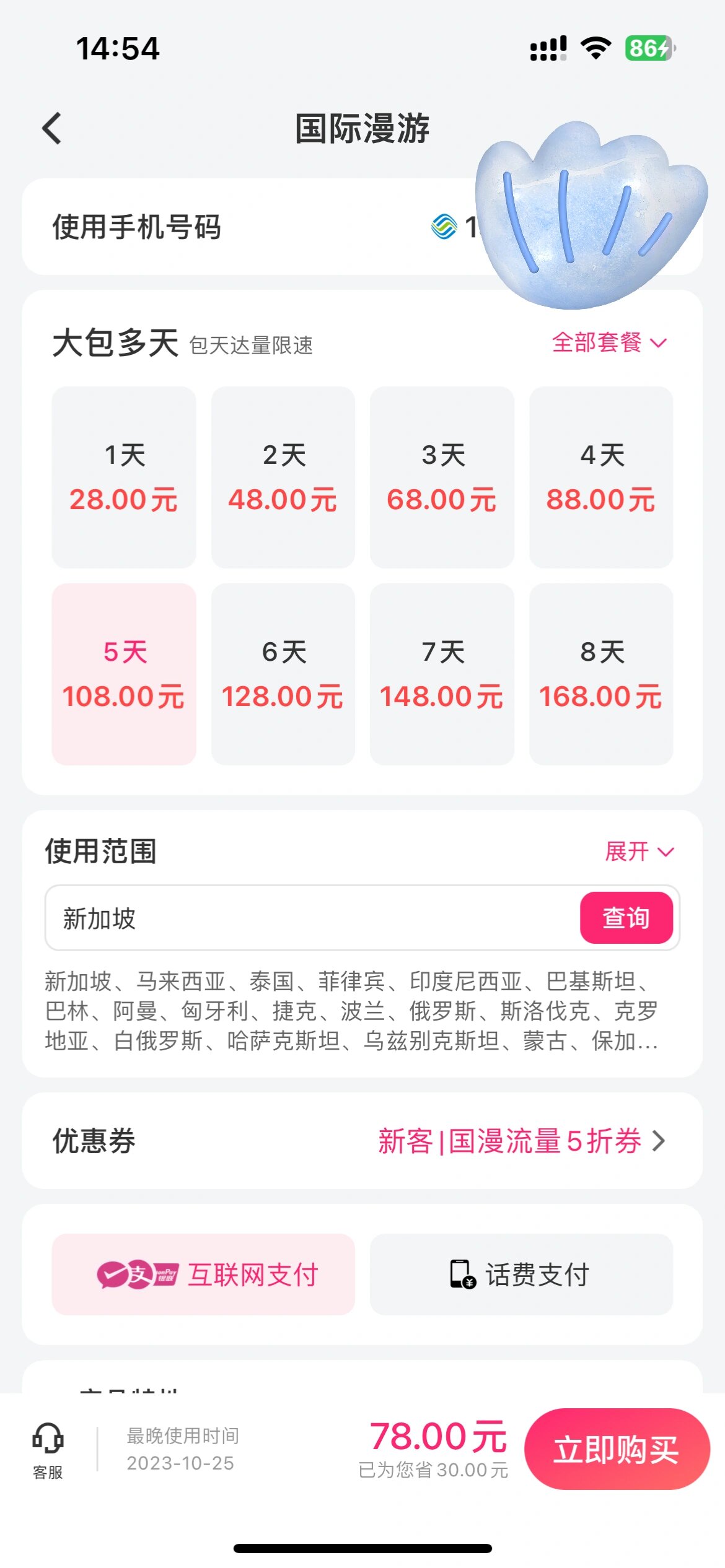The height and width of the screenshot is (1568, 725).
Task: Tap the 5天 108.00元 package
Action: pos(124,674)
